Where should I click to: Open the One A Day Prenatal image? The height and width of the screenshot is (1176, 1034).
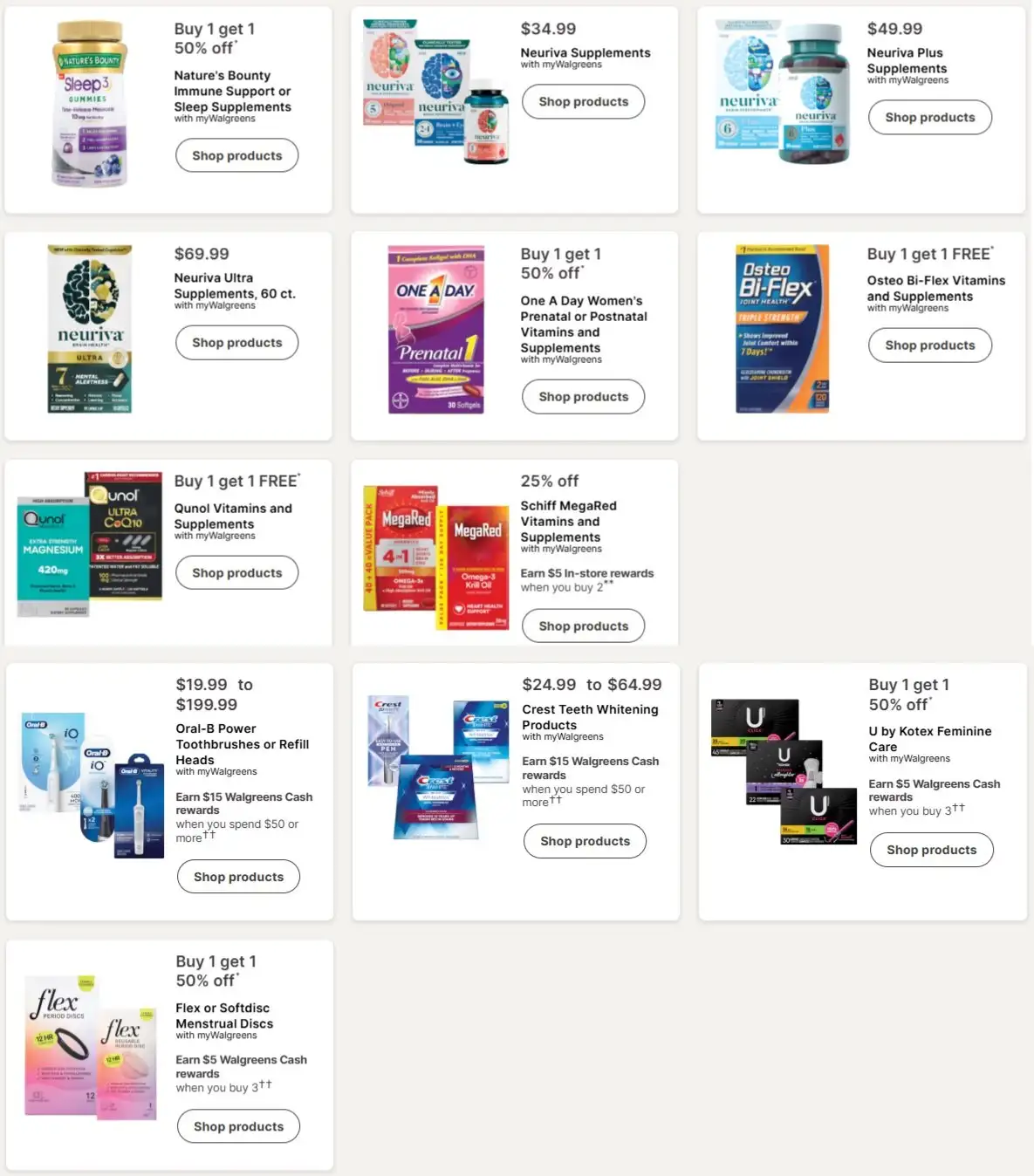(435, 329)
